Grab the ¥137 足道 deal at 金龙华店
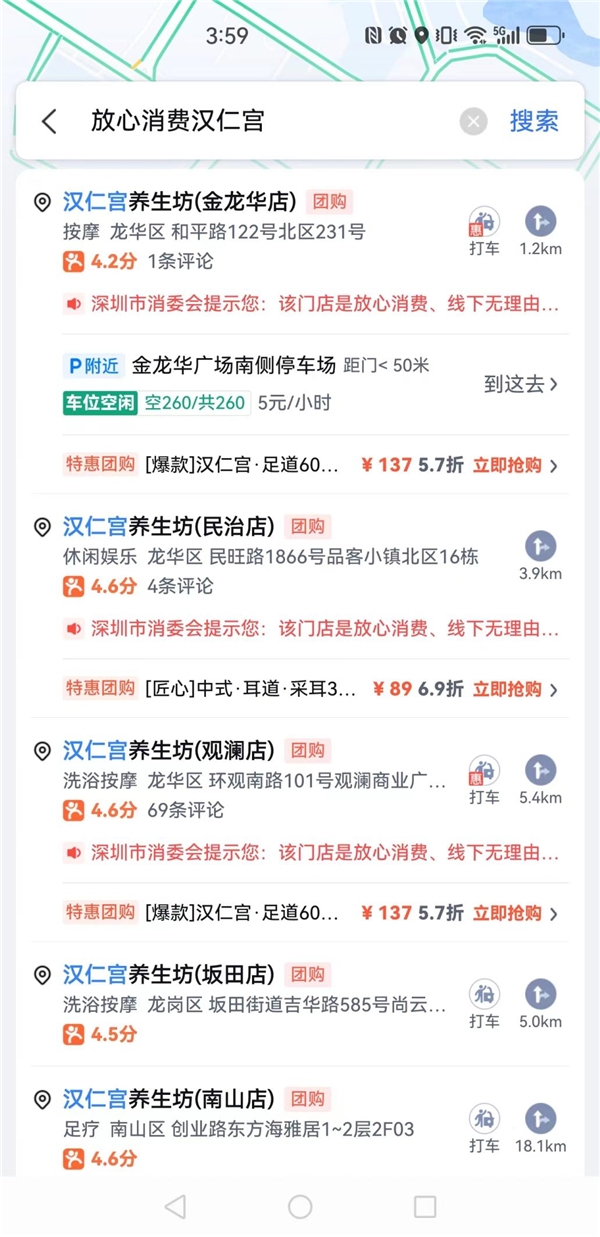This screenshot has height=1237, width=600. pyautogui.click(x=514, y=465)
